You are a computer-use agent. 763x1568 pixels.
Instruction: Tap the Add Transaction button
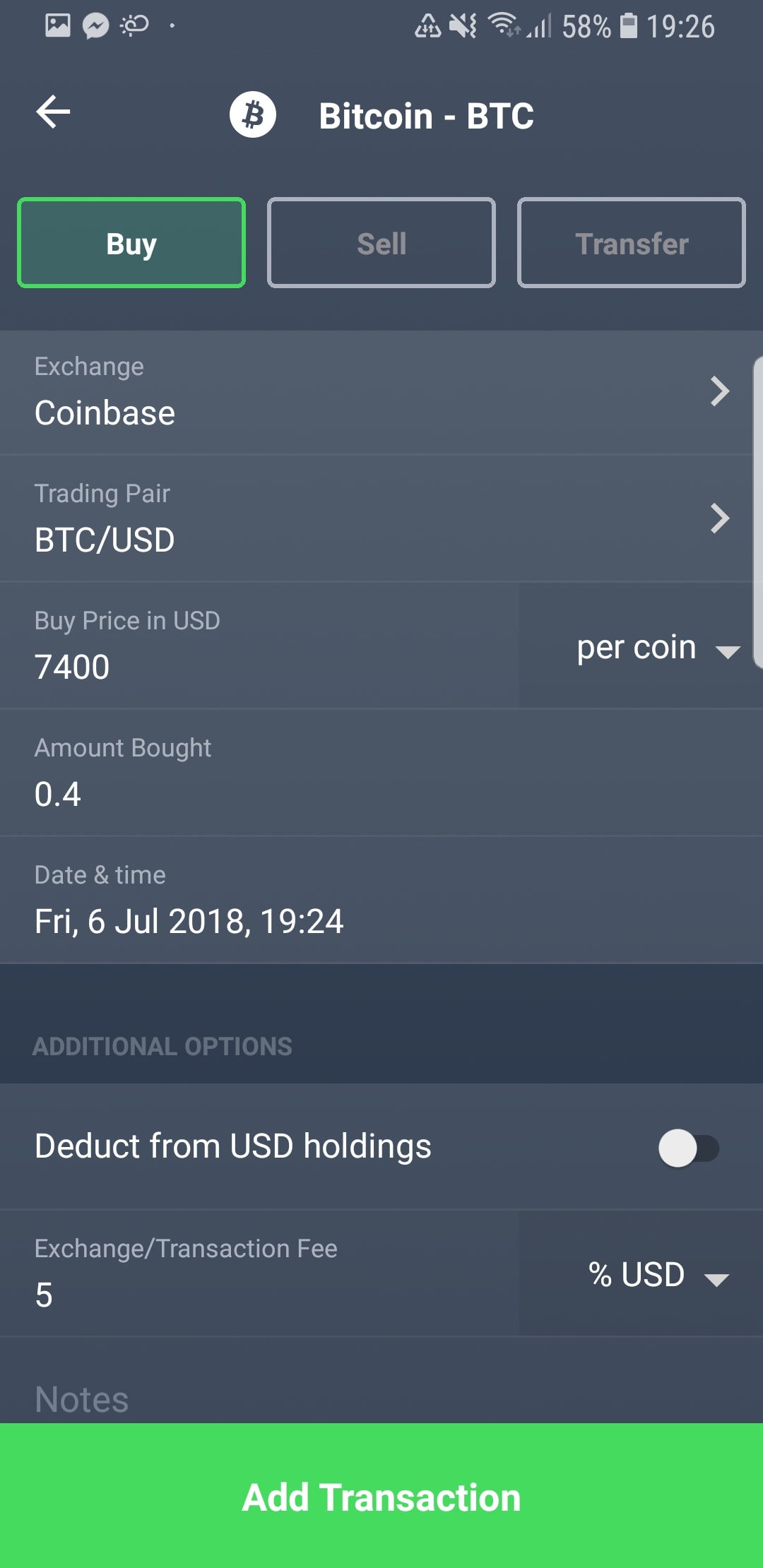pos(381,1496)
